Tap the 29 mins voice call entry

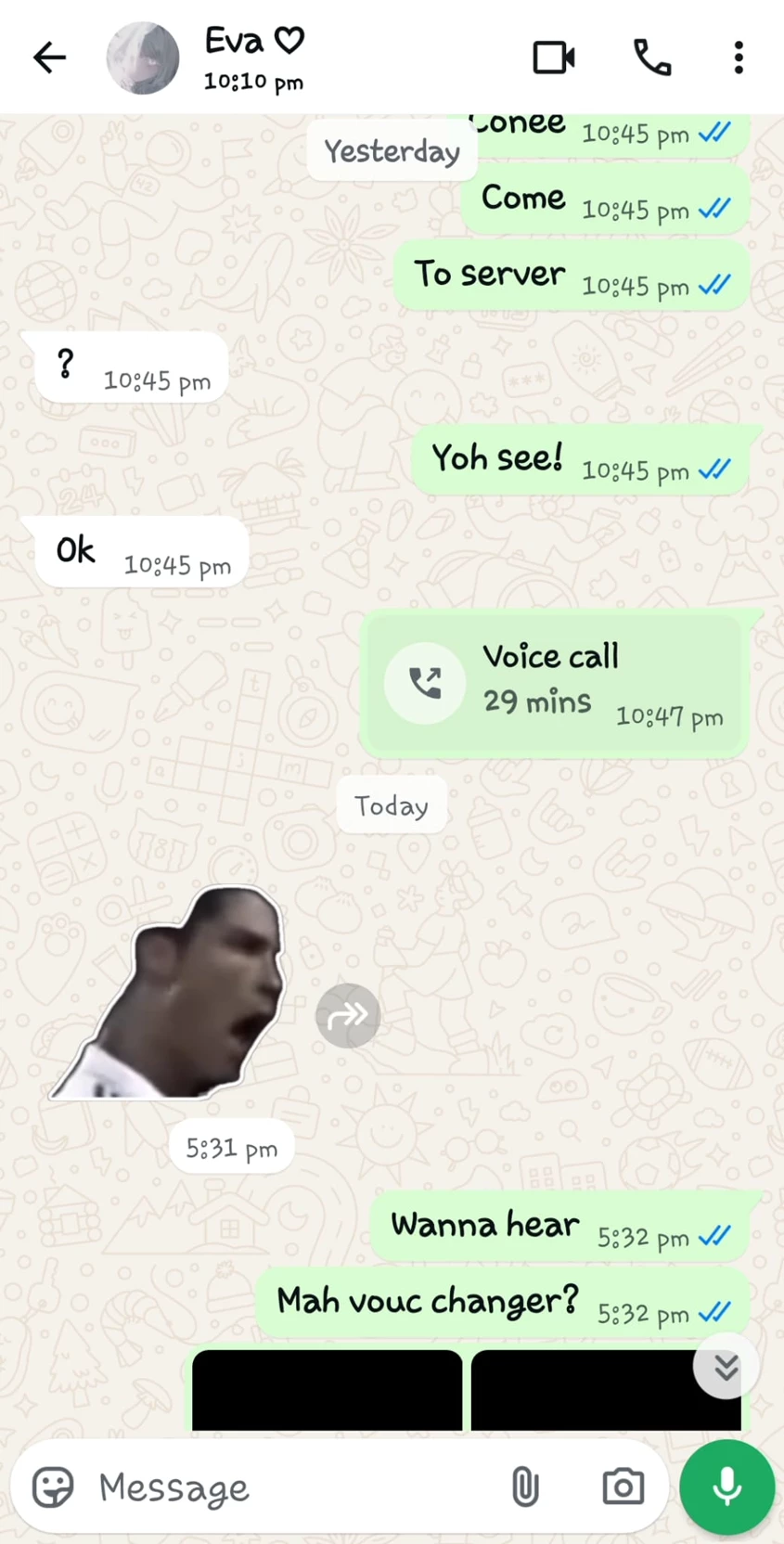click(554, 685)
